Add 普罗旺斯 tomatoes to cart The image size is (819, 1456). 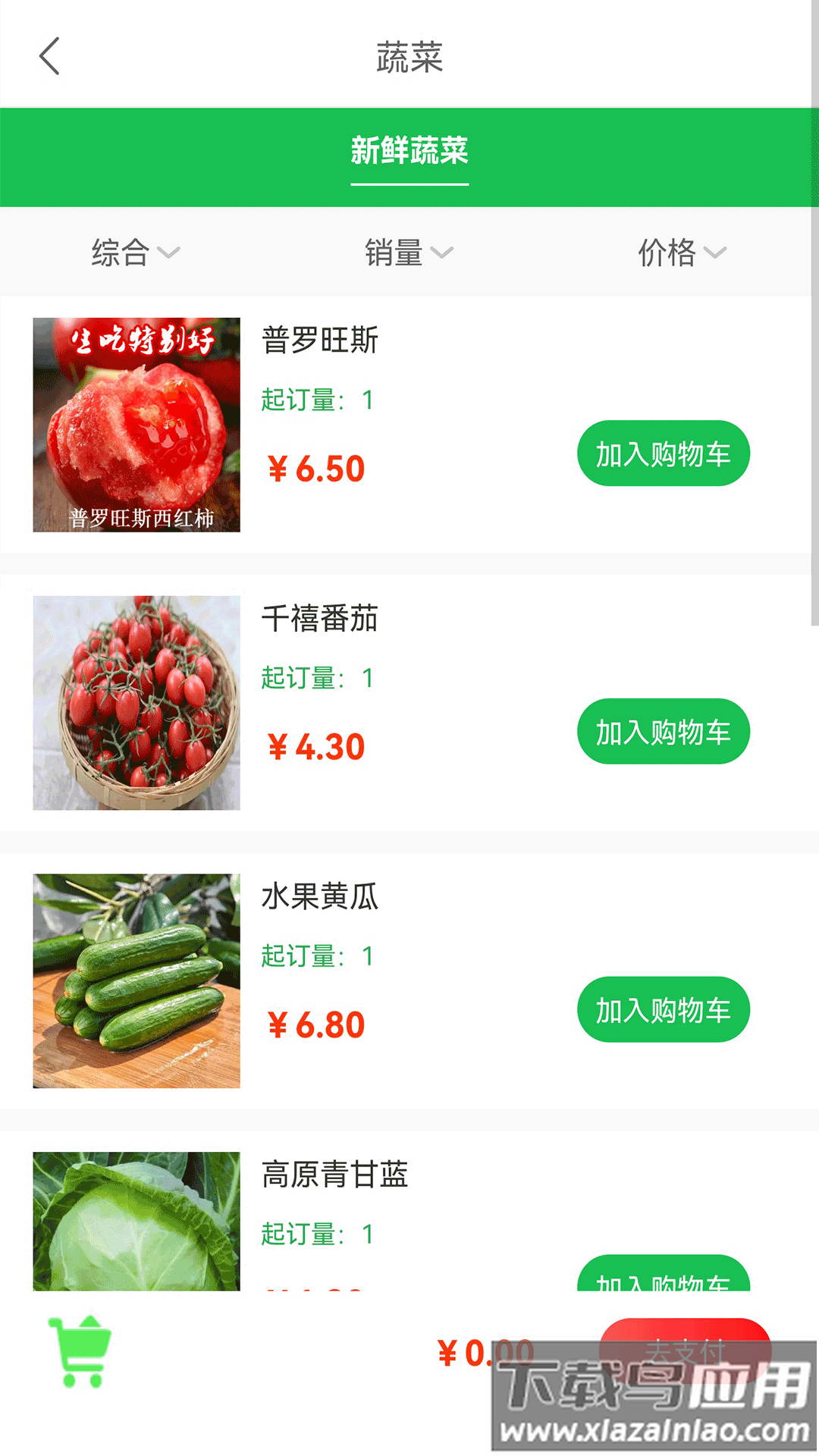[663, 453]
